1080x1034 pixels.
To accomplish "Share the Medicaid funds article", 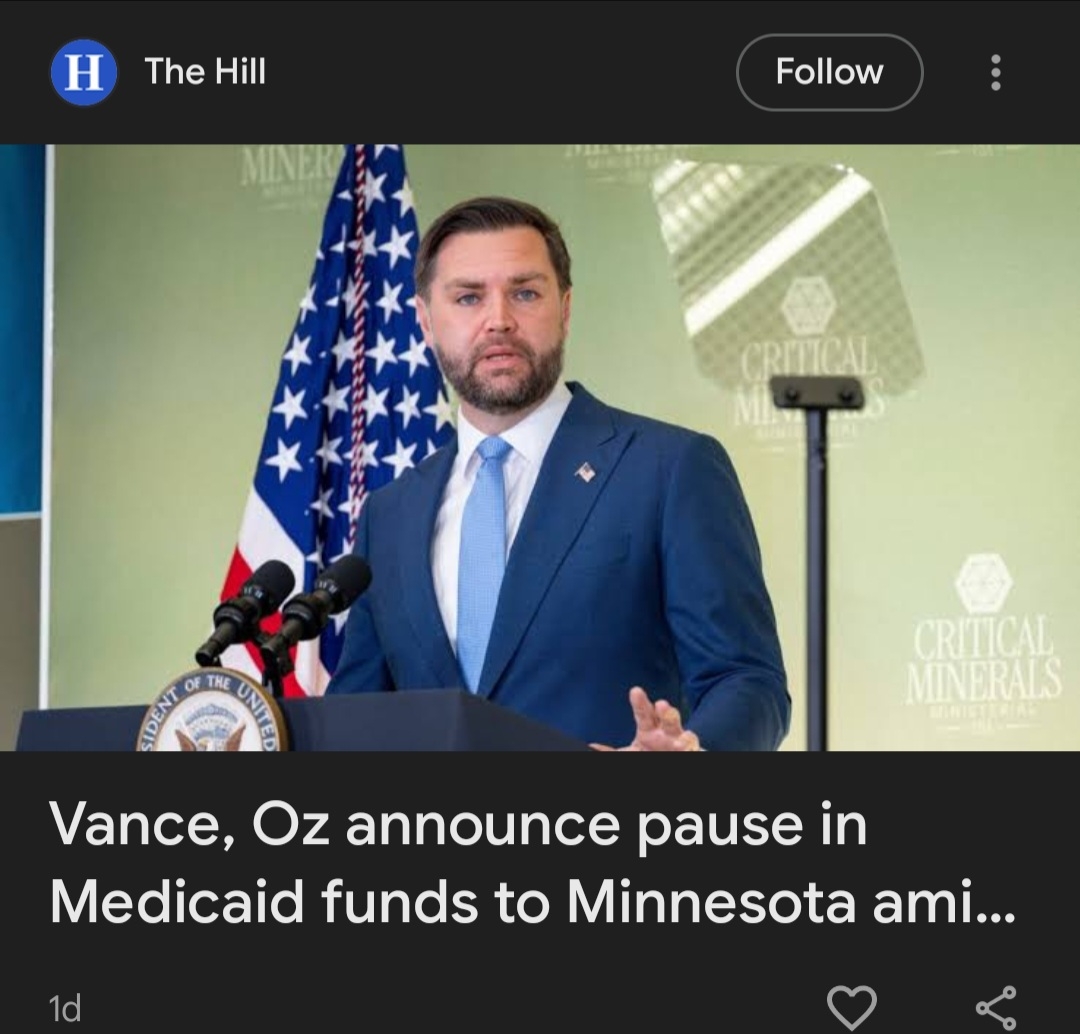I will [995, 1005].
